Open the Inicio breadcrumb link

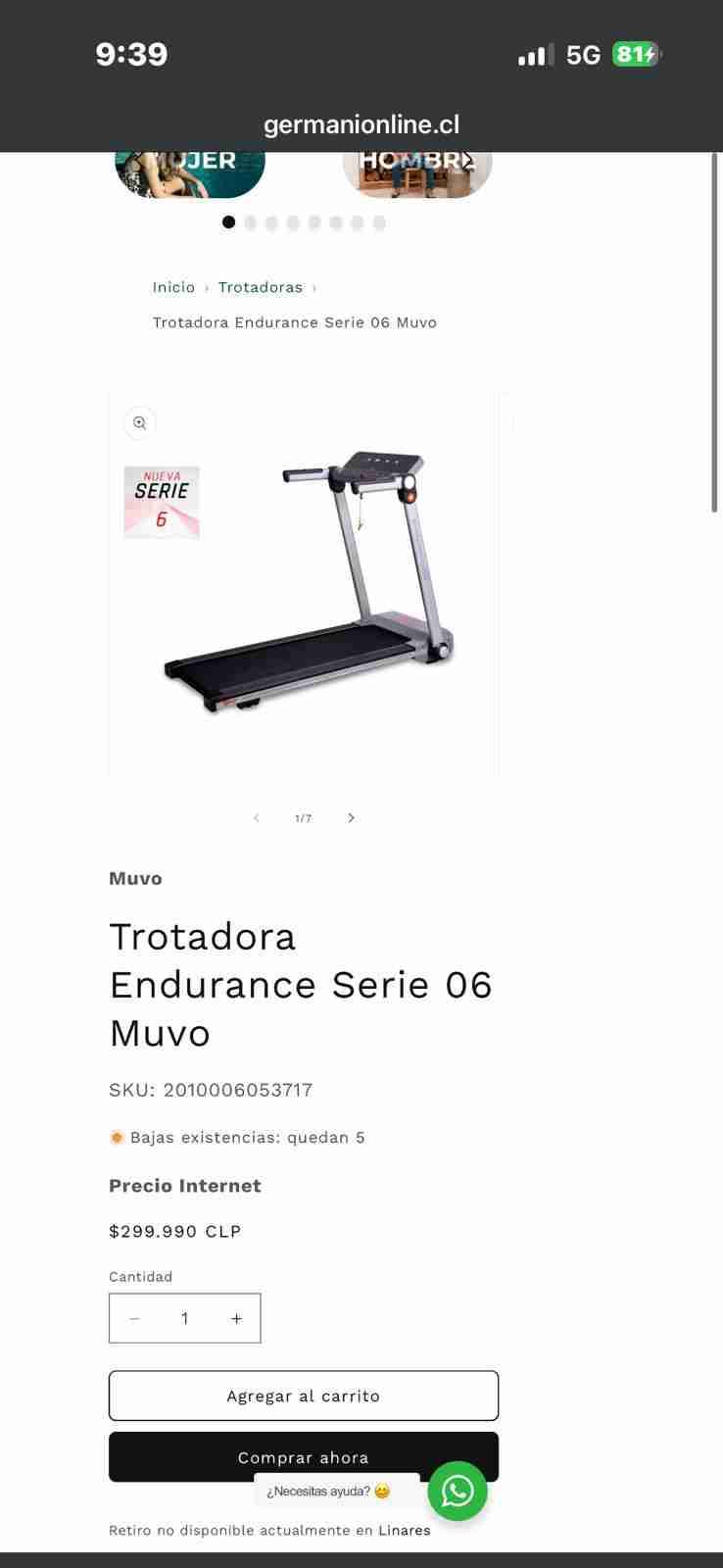tap(173, 287)
